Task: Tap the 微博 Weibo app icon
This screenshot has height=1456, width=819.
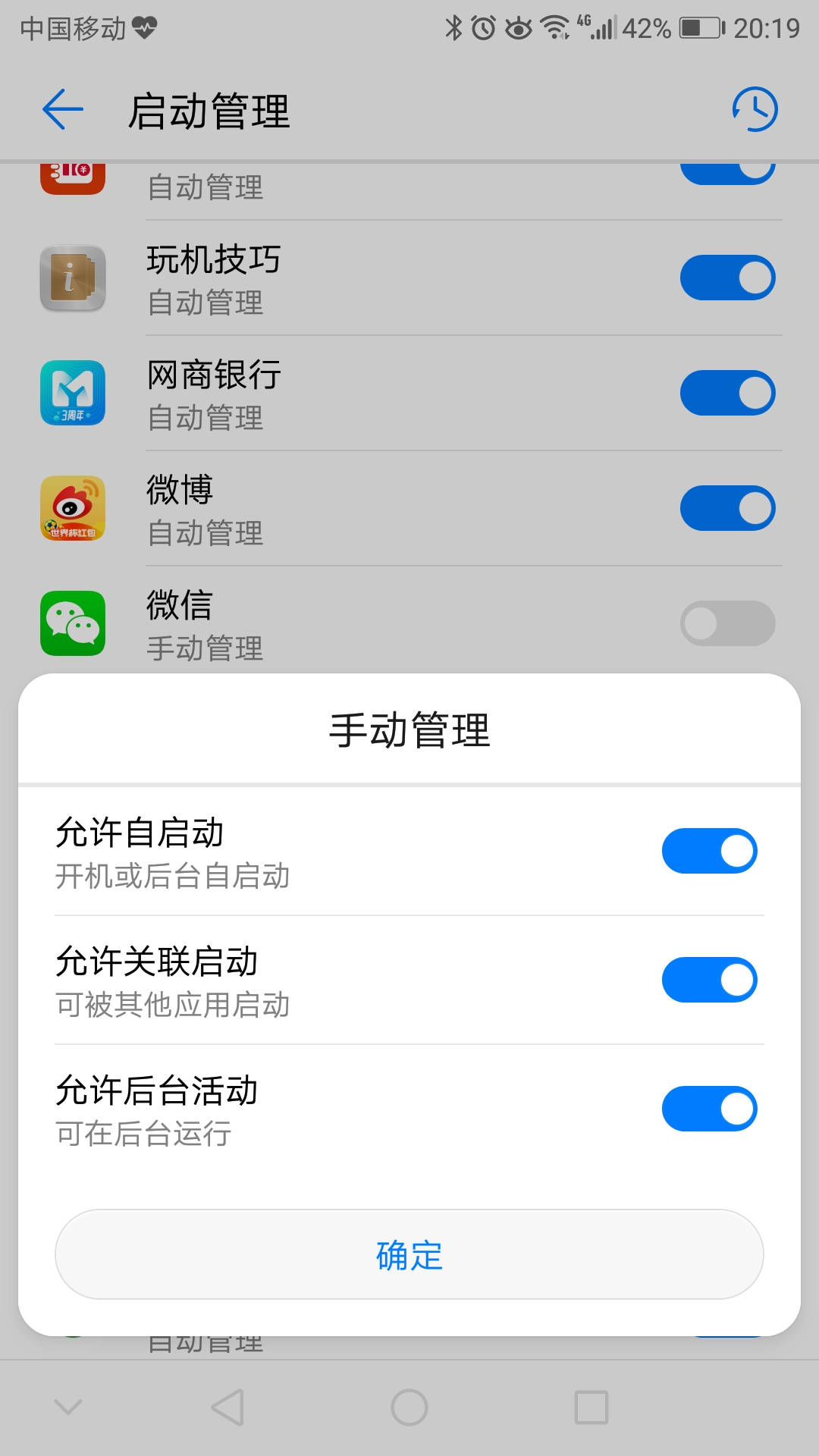Action: coord(72,508)
